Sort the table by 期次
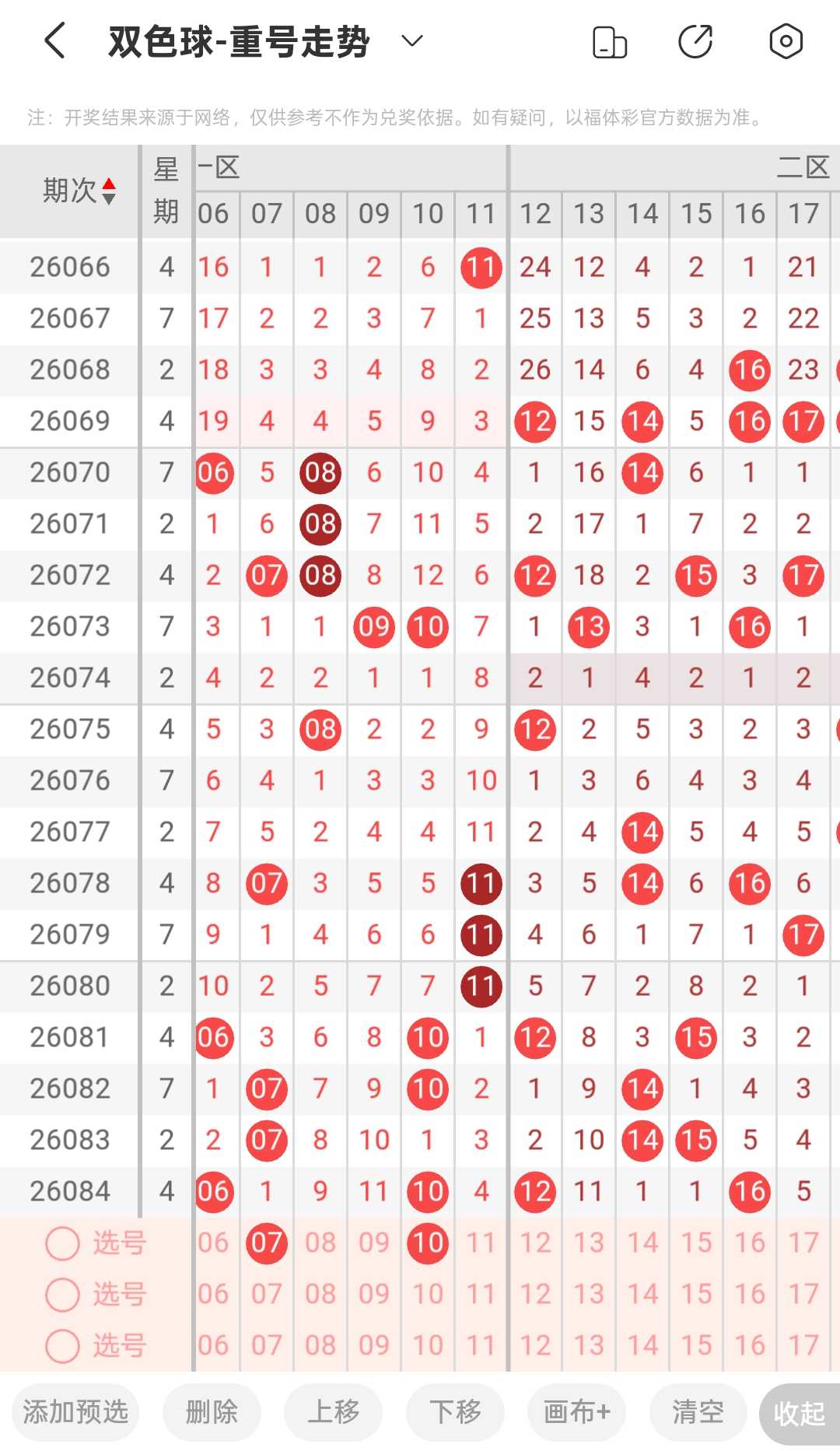This screenshot has width=840, height=1451. coord(79,191)
